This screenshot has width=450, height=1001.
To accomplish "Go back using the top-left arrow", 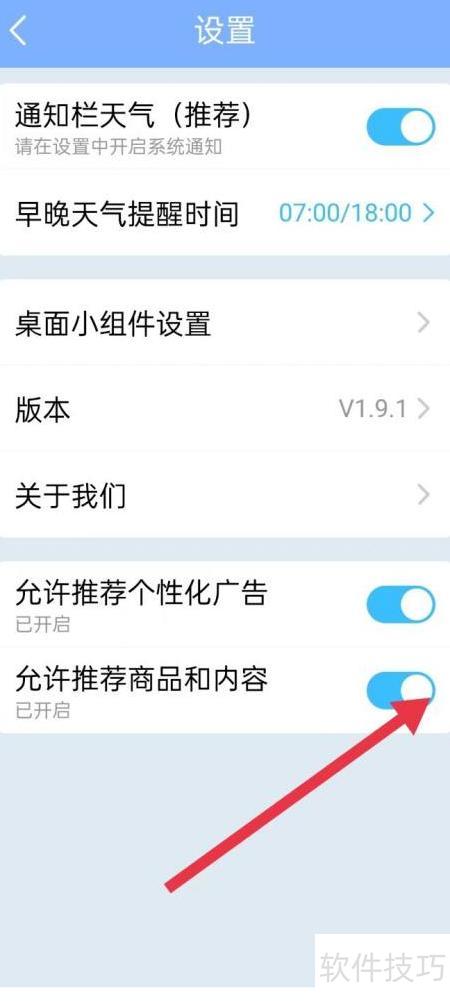I will (19, 31).
